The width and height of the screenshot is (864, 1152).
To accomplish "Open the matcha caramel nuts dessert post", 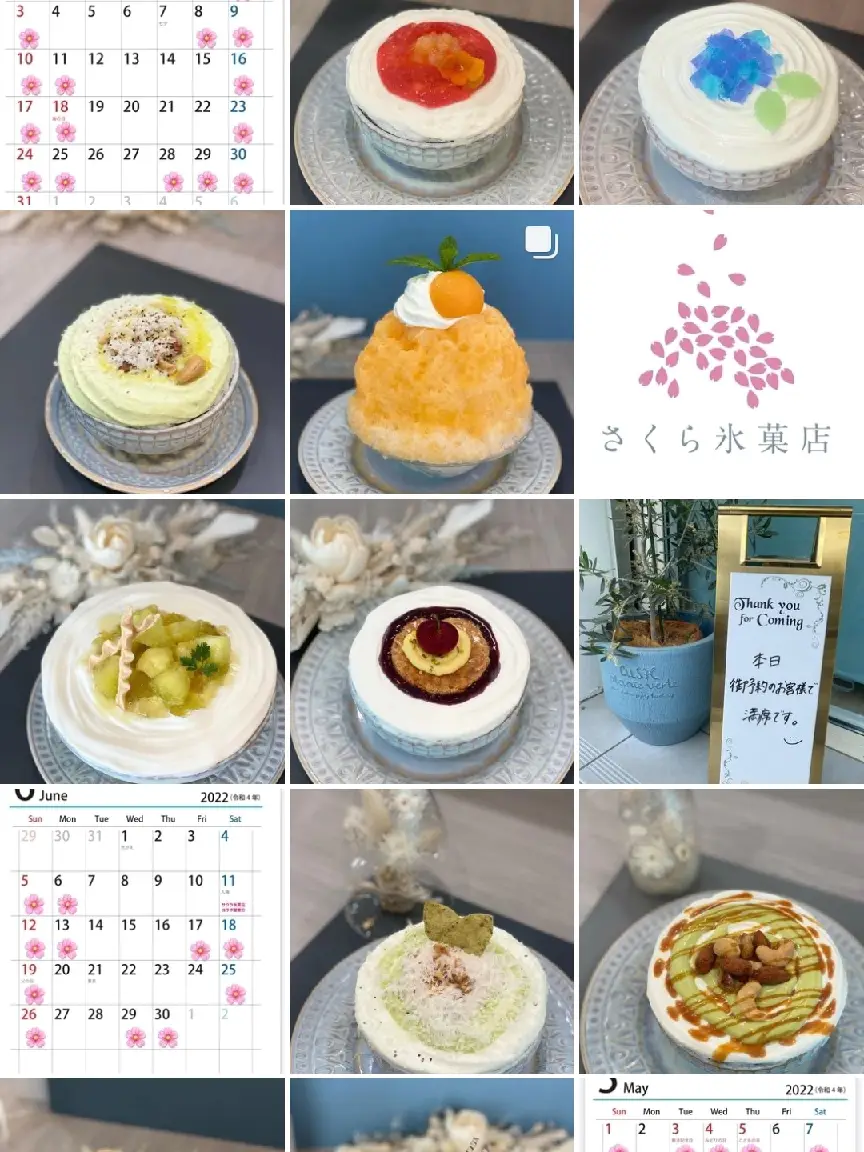I will pos(721,930).
